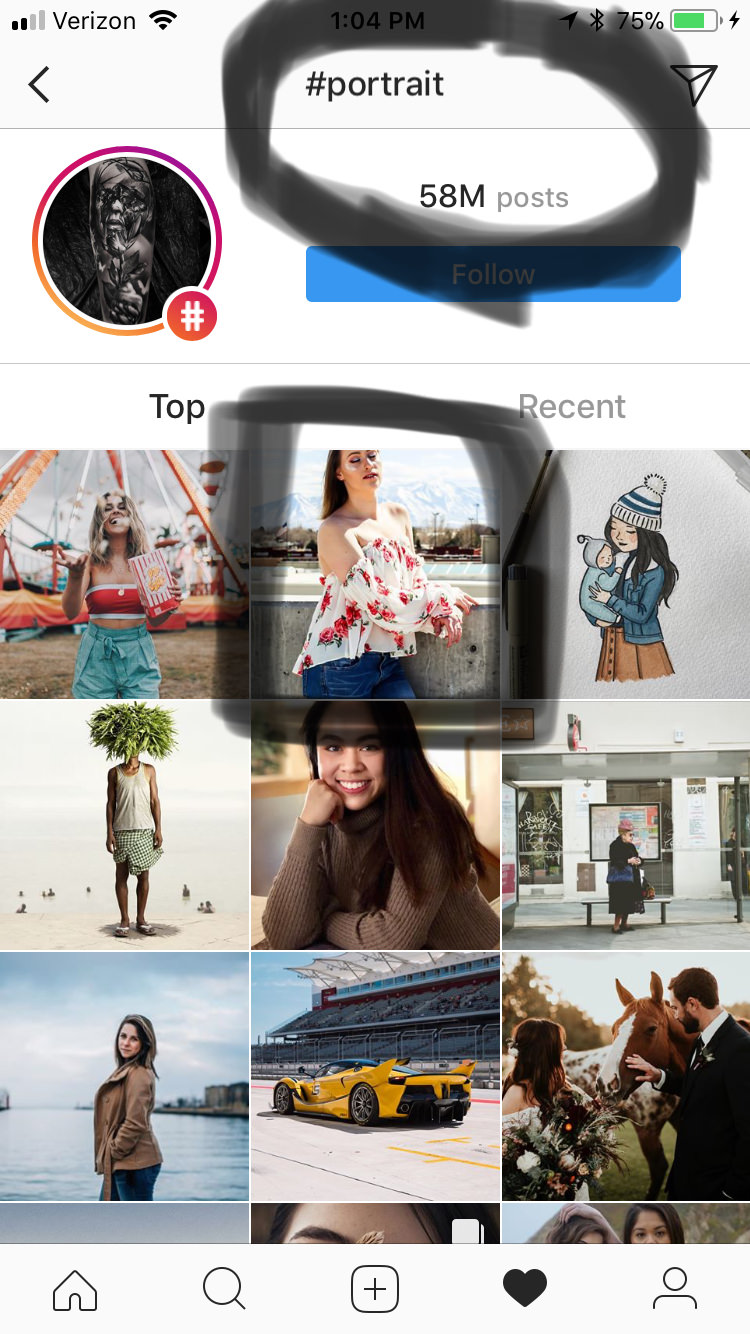Follow the #portrait hashtag
The height and width of the screenshot is (1334, 750).
[x=493, y=274]
